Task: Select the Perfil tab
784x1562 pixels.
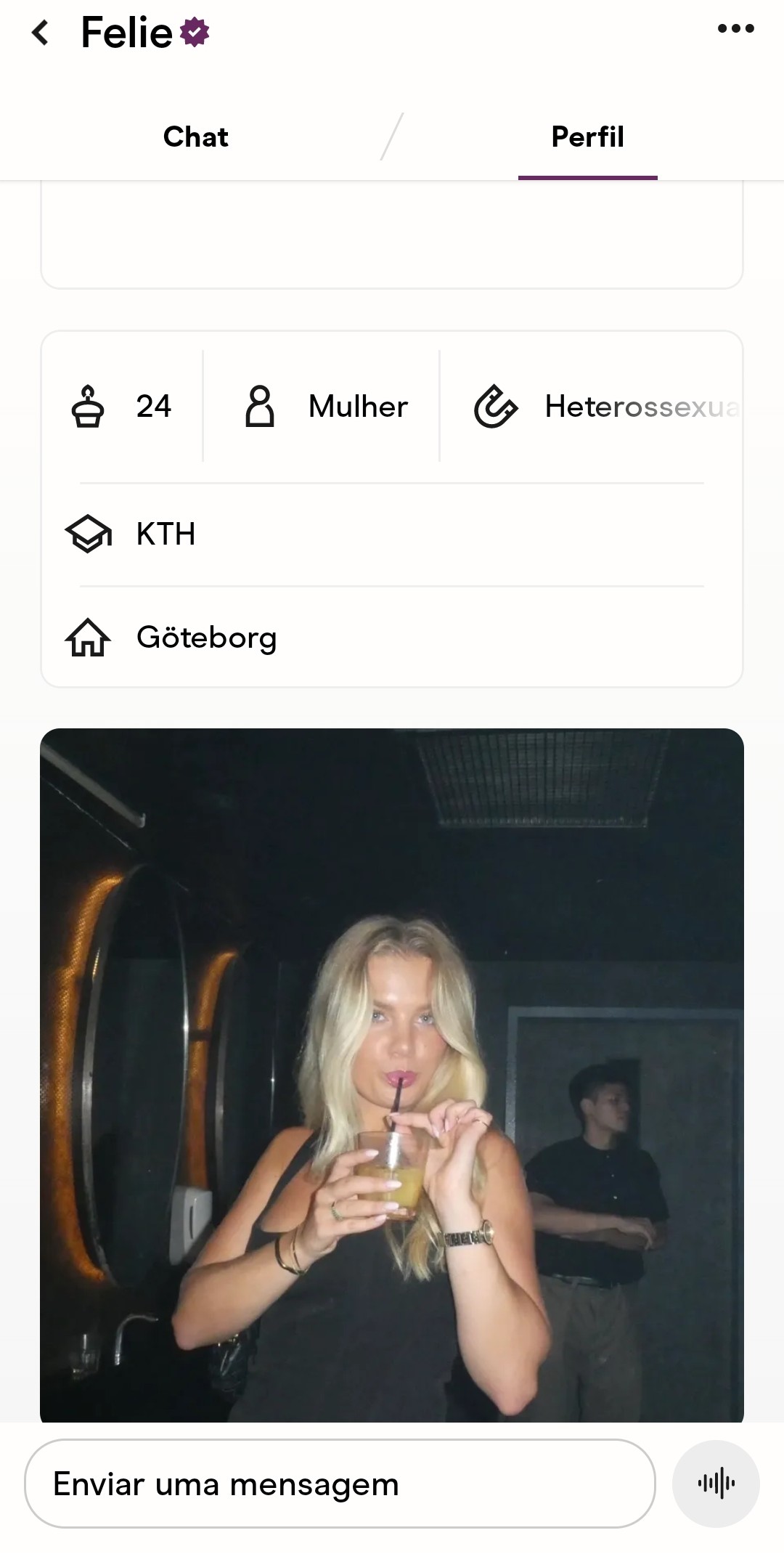Action: [x=587, y=137]
